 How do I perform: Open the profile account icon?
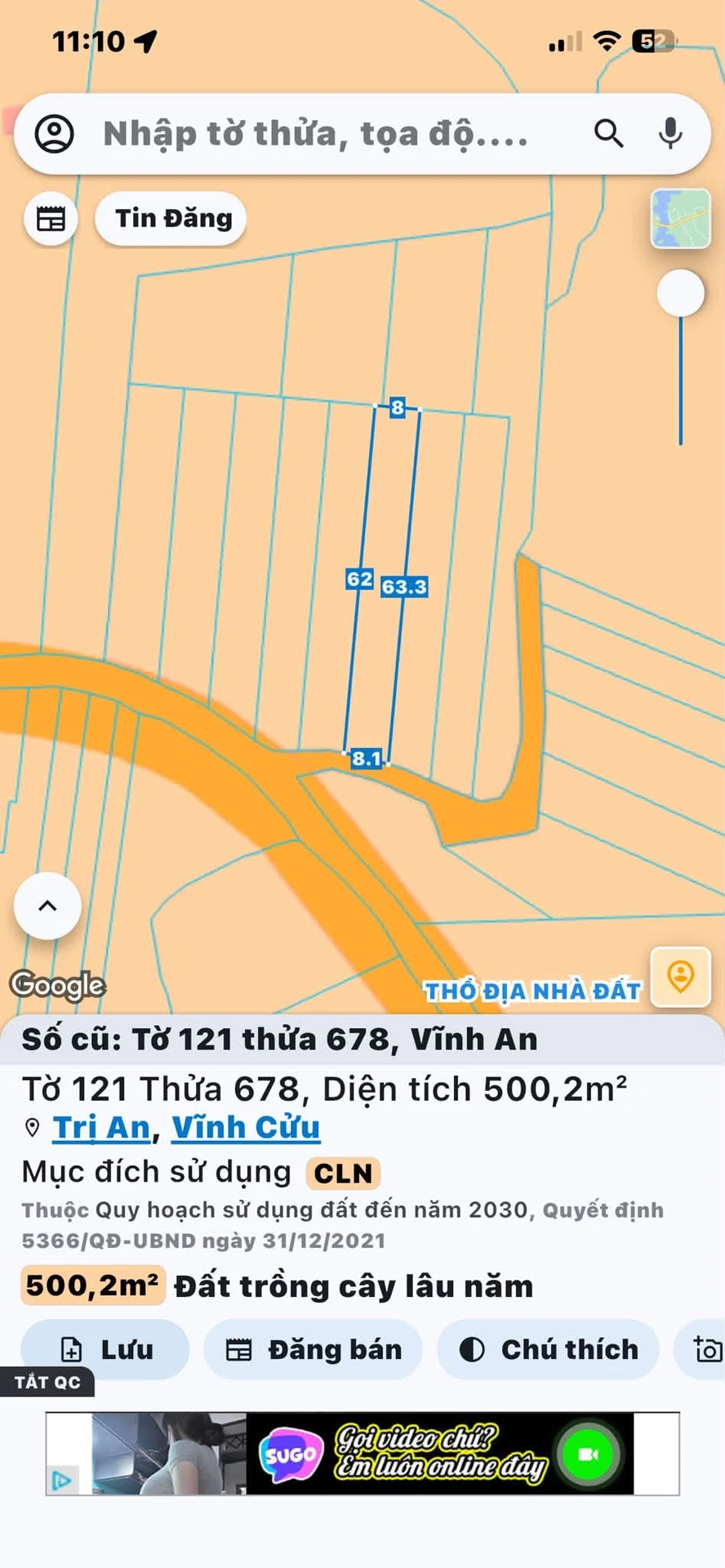55,133
